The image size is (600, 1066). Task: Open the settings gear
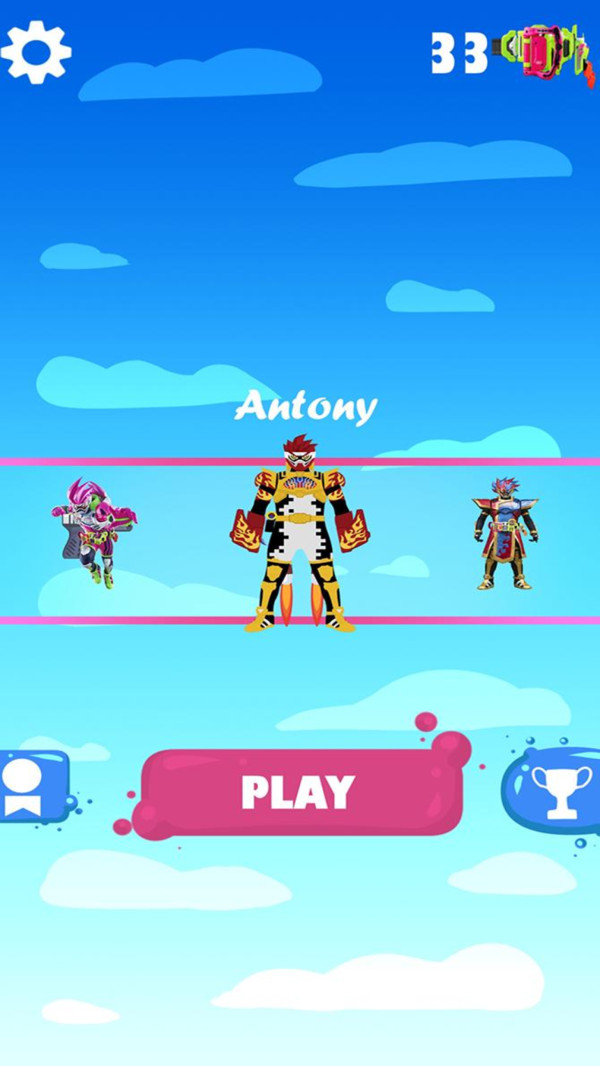click(x=36, y=51)
